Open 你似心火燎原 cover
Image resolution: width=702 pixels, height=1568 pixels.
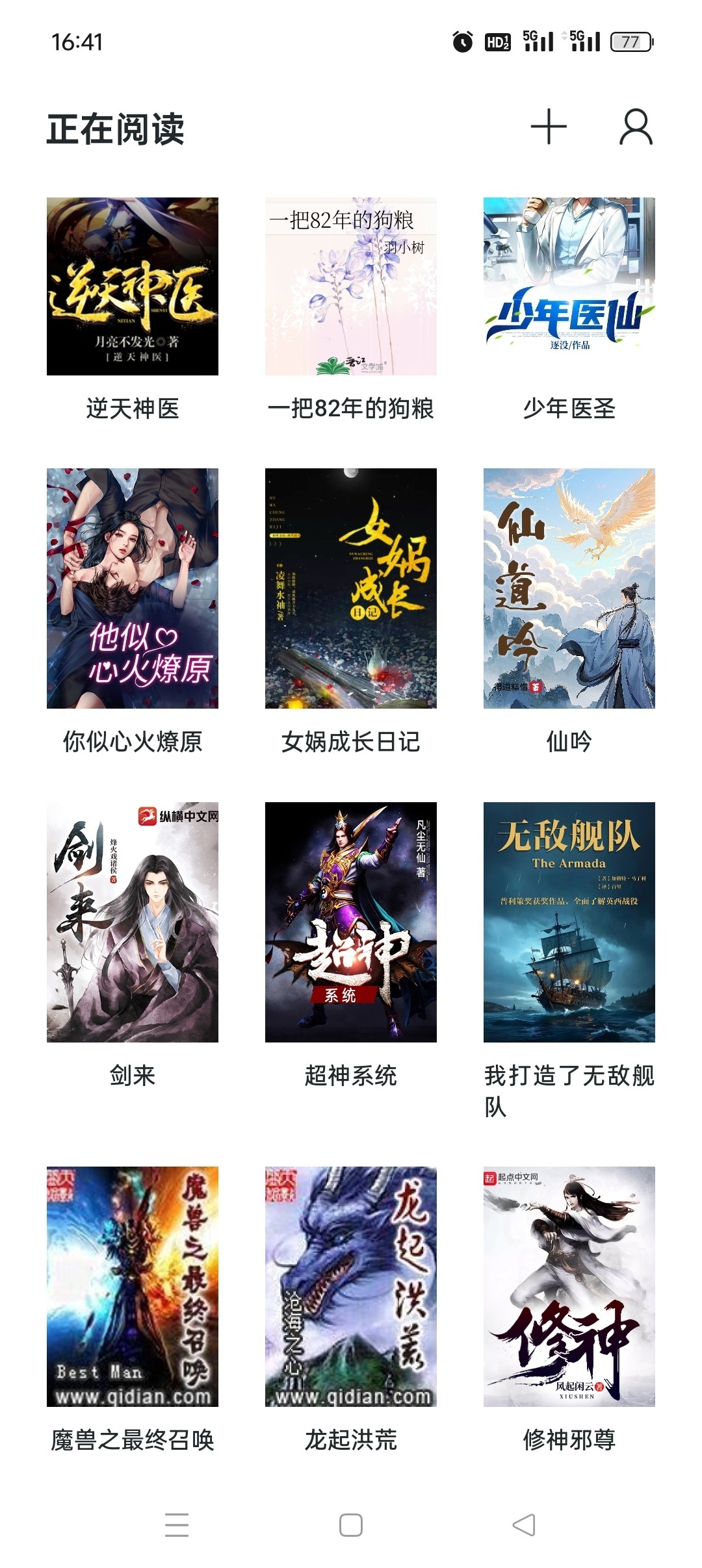pyautogui.click(x=134, y=590)
